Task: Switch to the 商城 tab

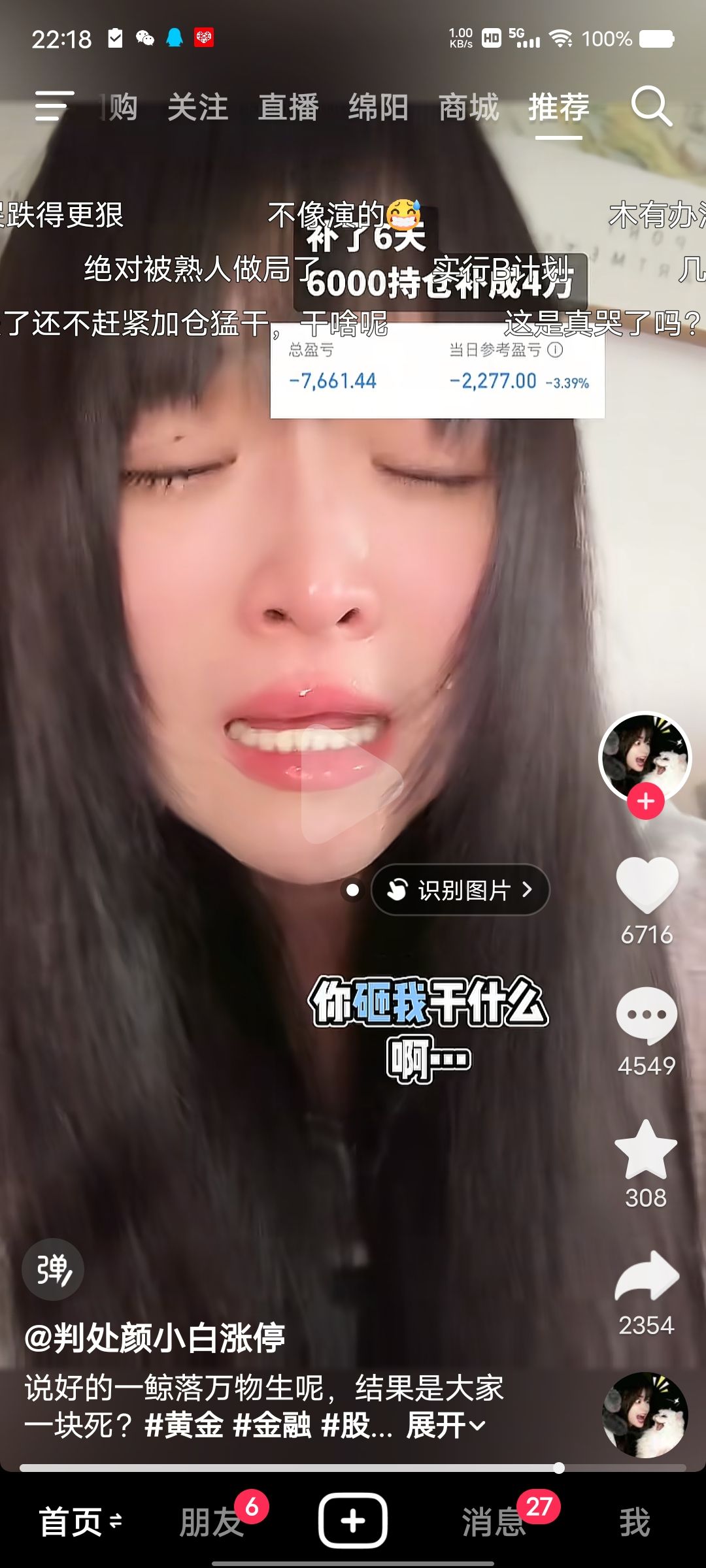Action: click(468, 107)
